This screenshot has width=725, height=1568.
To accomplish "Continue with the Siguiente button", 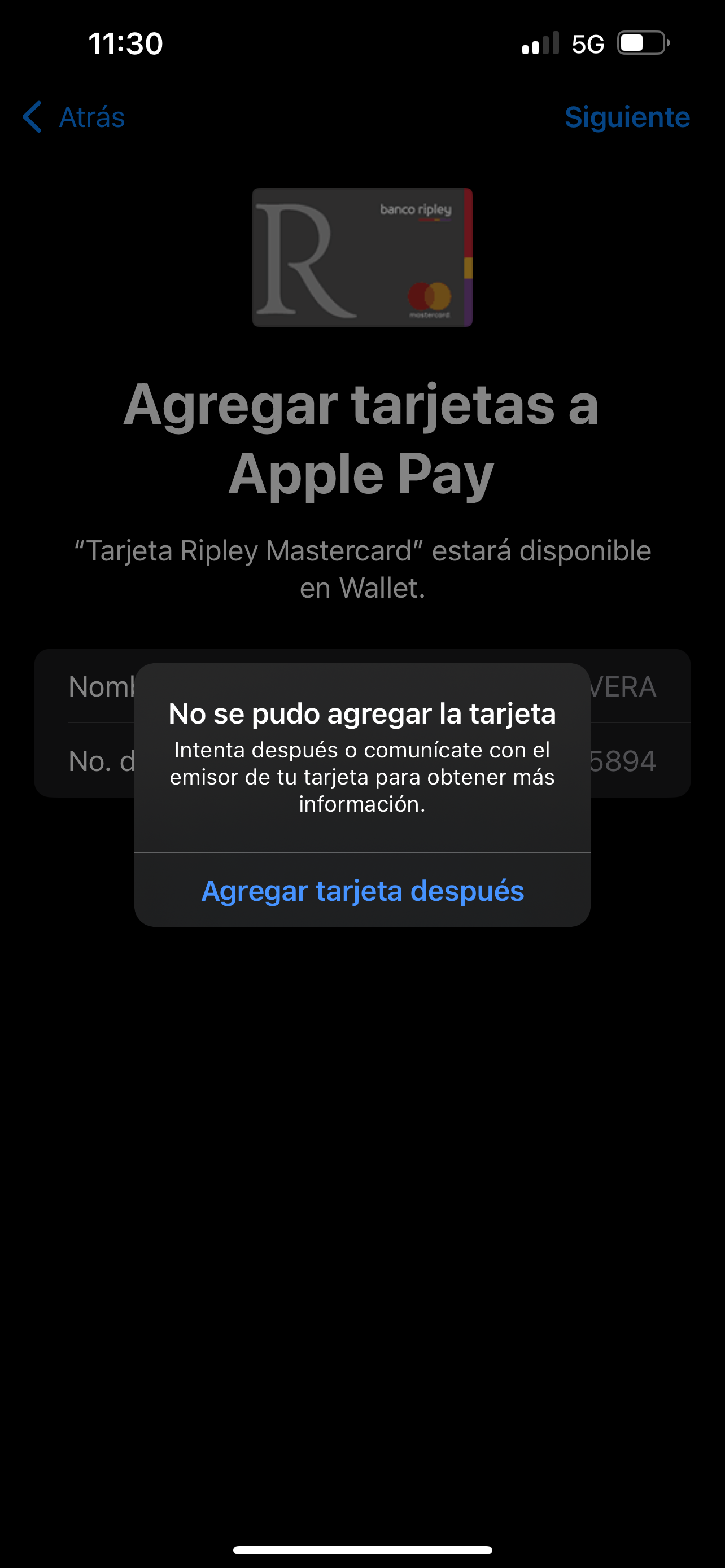I will (x=626, y=117).
